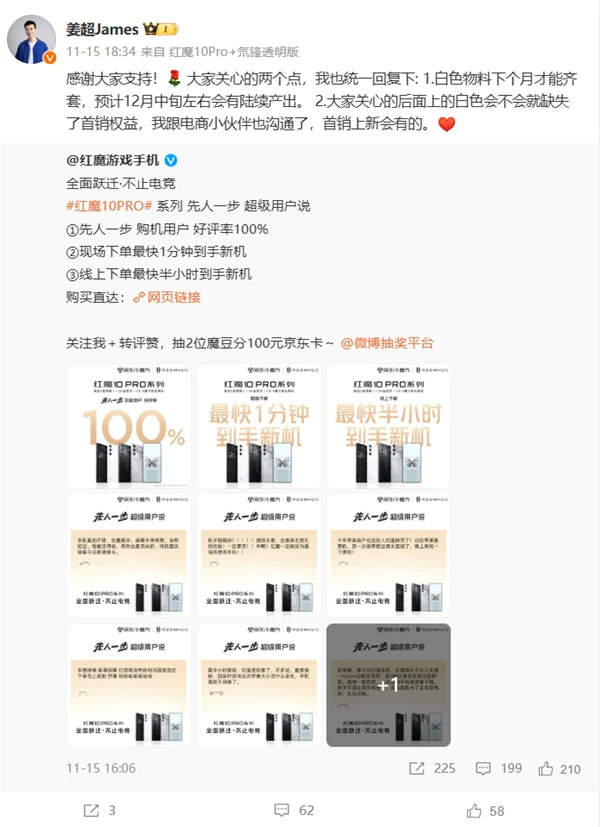Open the 最快半小时到手新机 image tile

387,424
